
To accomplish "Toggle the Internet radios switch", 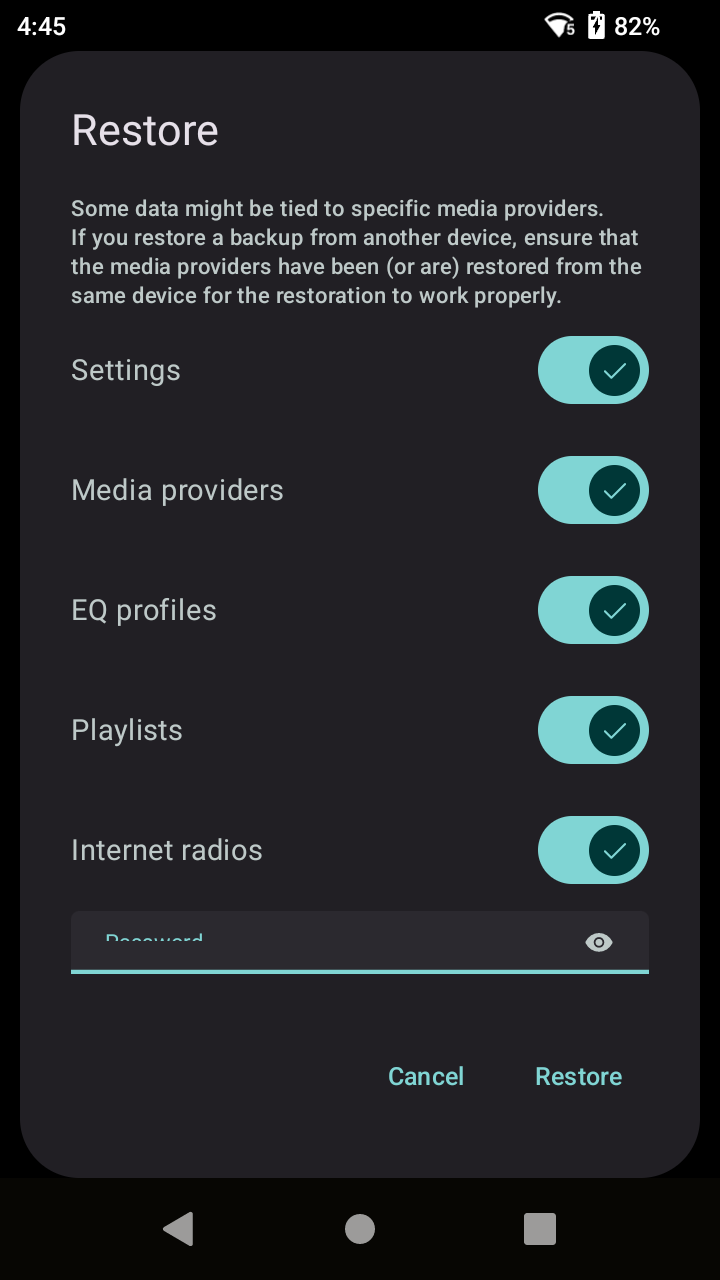I will pyautogui.click(x=593, y=850).
